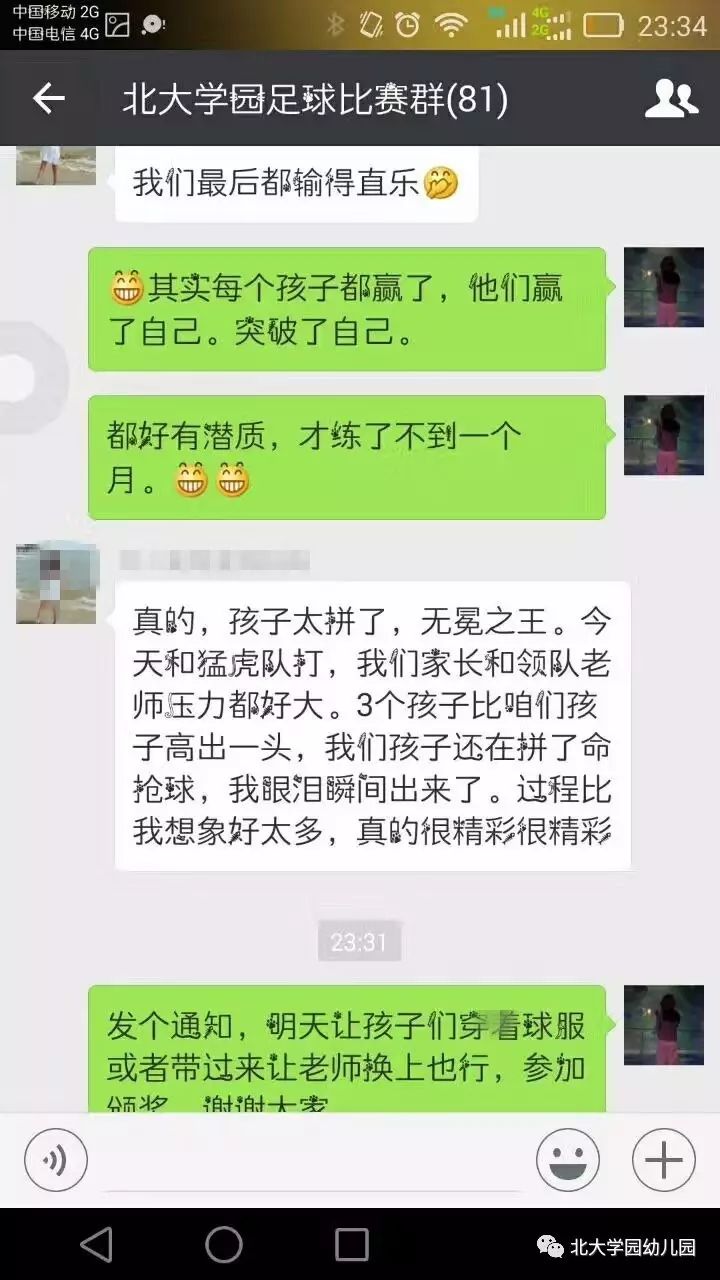Open avatar of sender beside 无冕之王 message

(56, 583)
